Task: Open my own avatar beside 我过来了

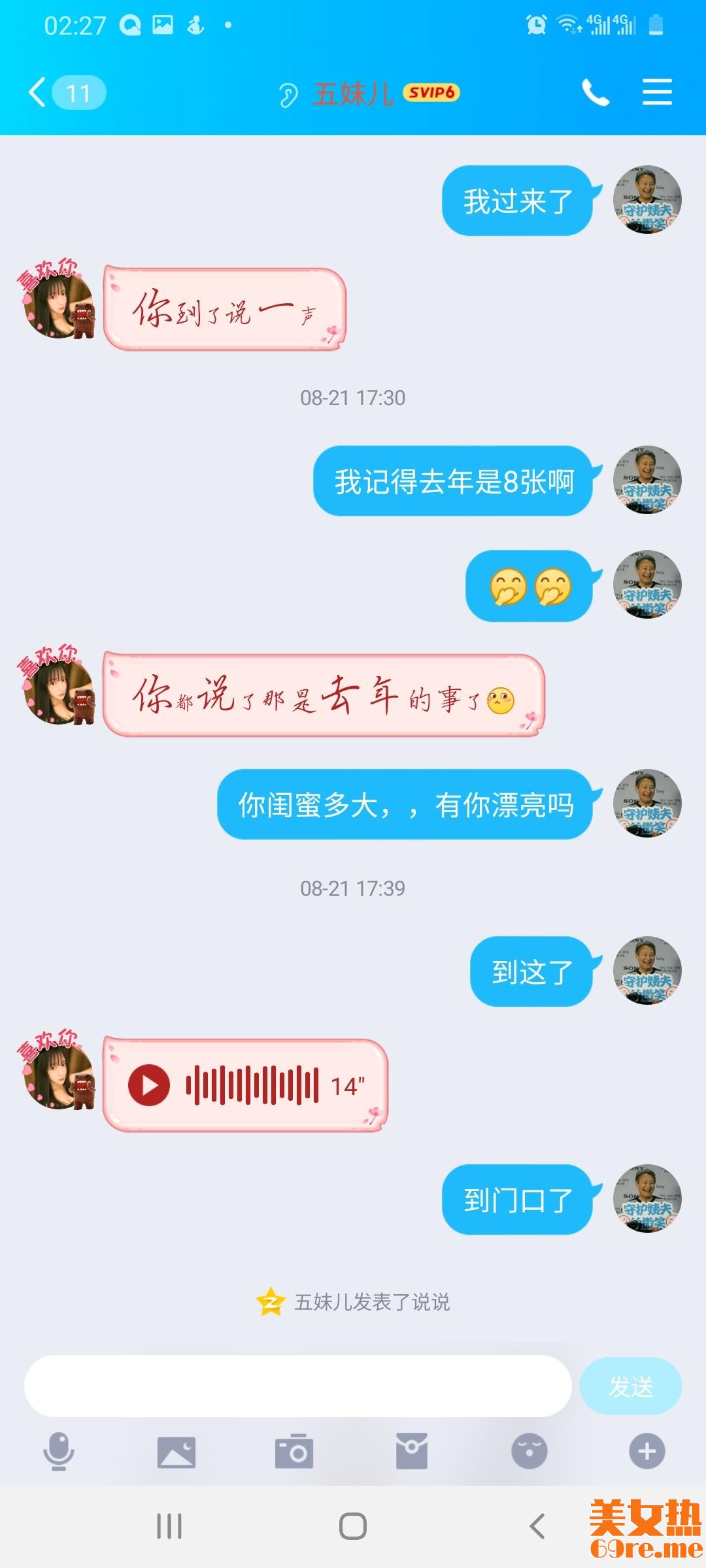Action: [x=647, y=199]
